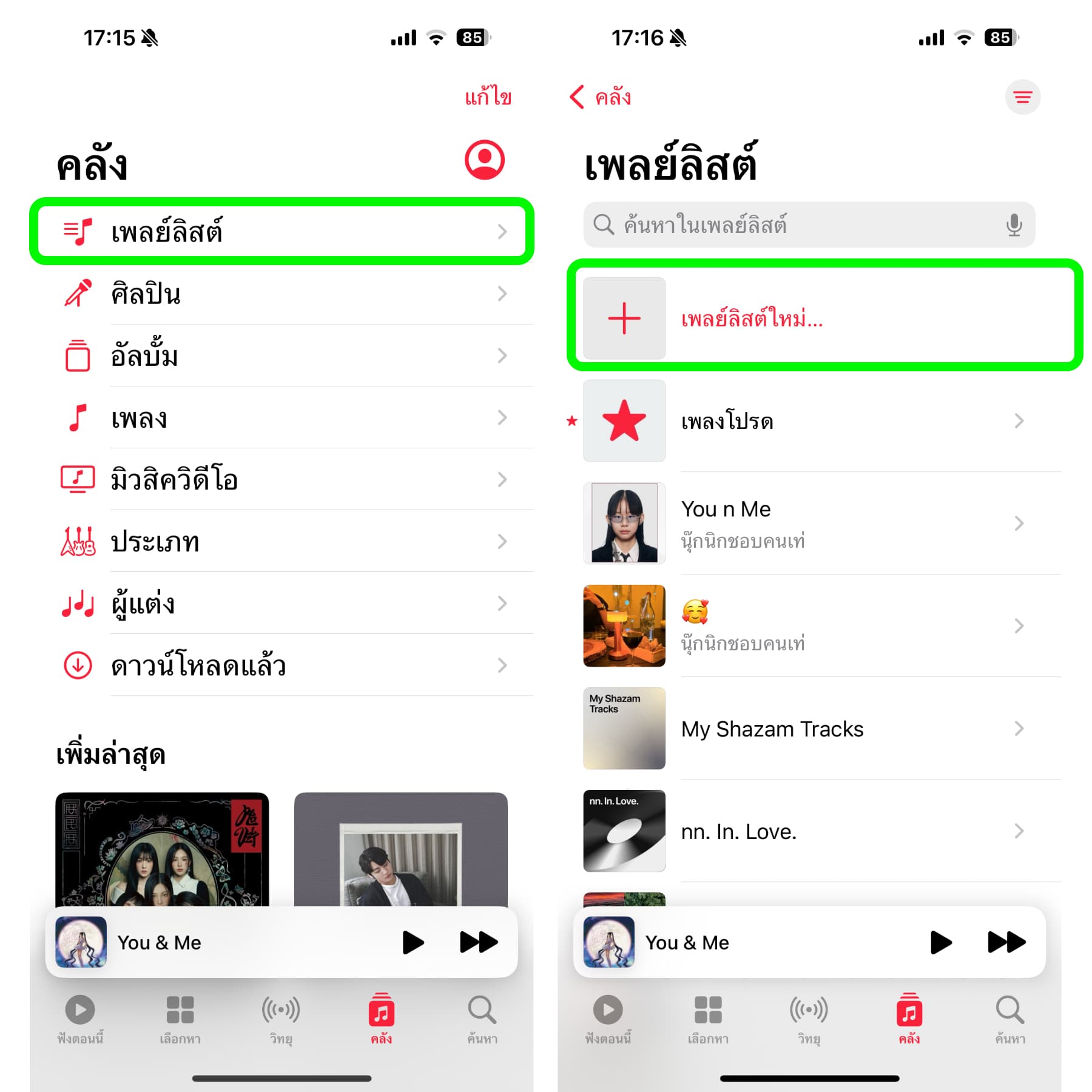Open the ศิลปิน row
Screen dimensions: 1092x1092
(x=281, y=294)
